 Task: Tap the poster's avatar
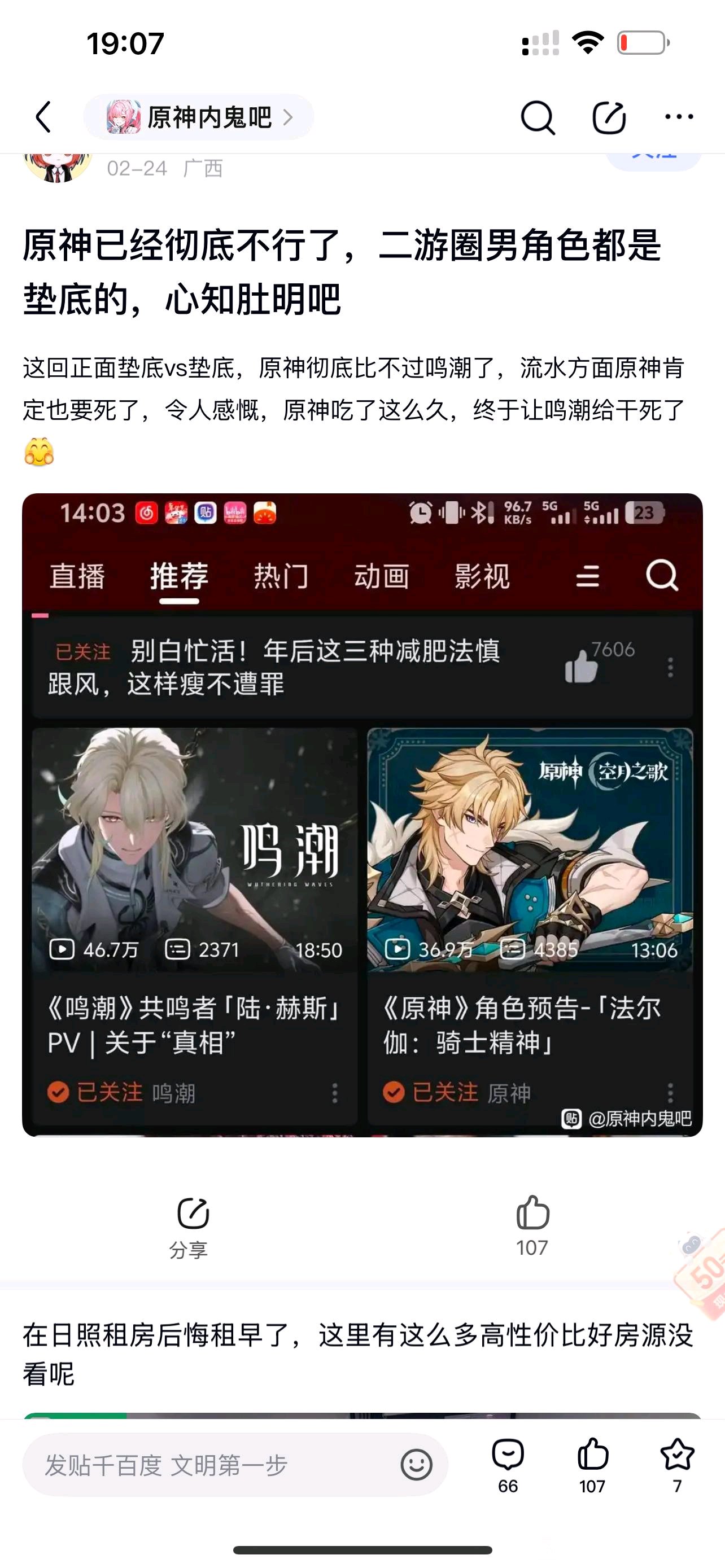[x=57, y=167]
